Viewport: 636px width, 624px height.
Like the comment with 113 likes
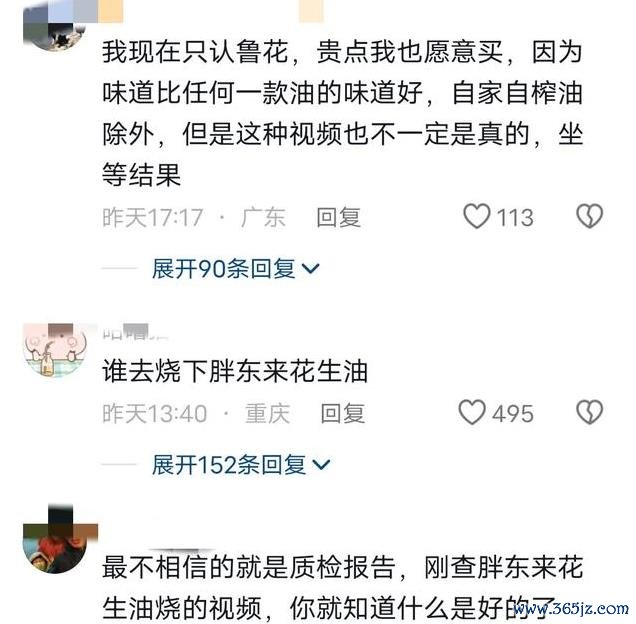click(x=477, y=217)
